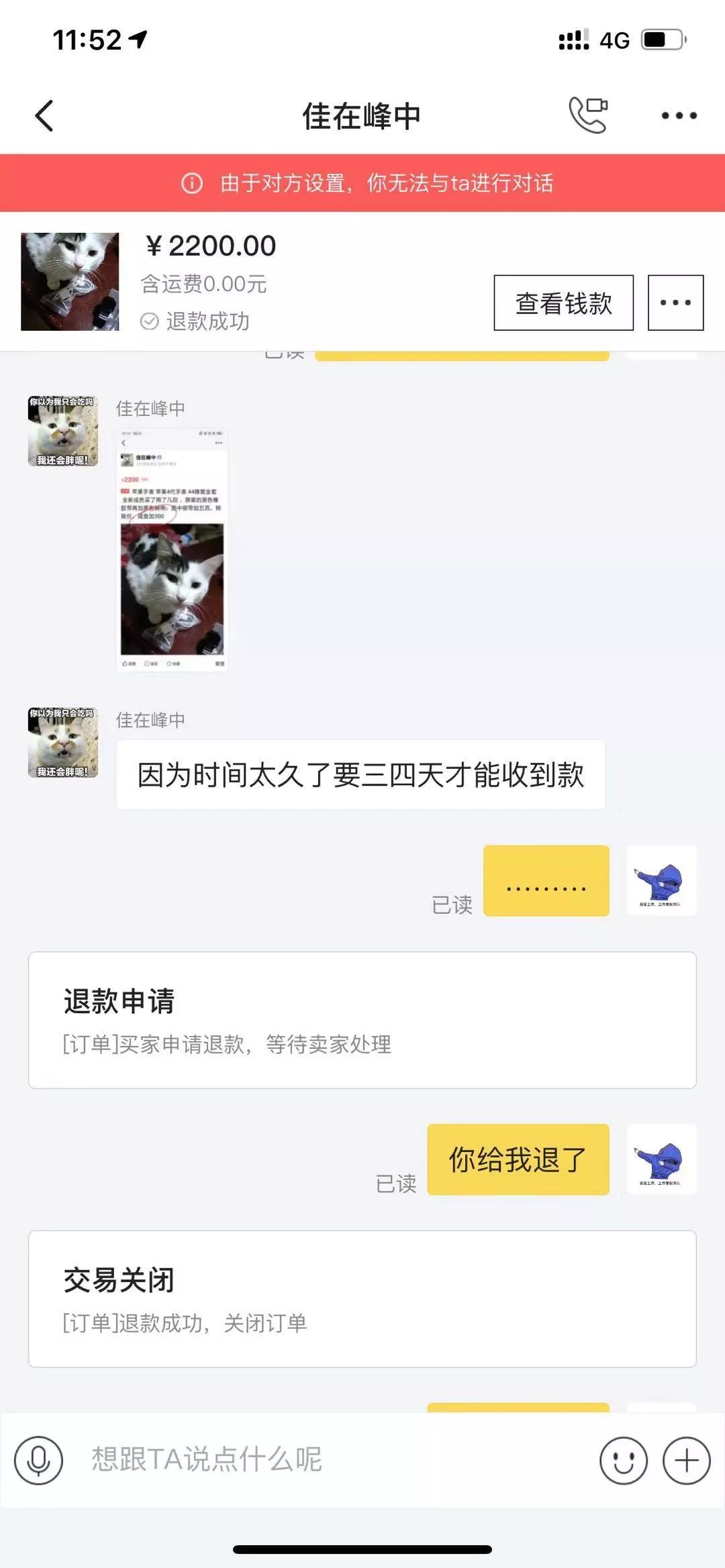Open my avatar beside 你给我退了
Image resolution: width=725 pixels, height=1568 pixels.
pyautogui.click(x=661, y=1159)
